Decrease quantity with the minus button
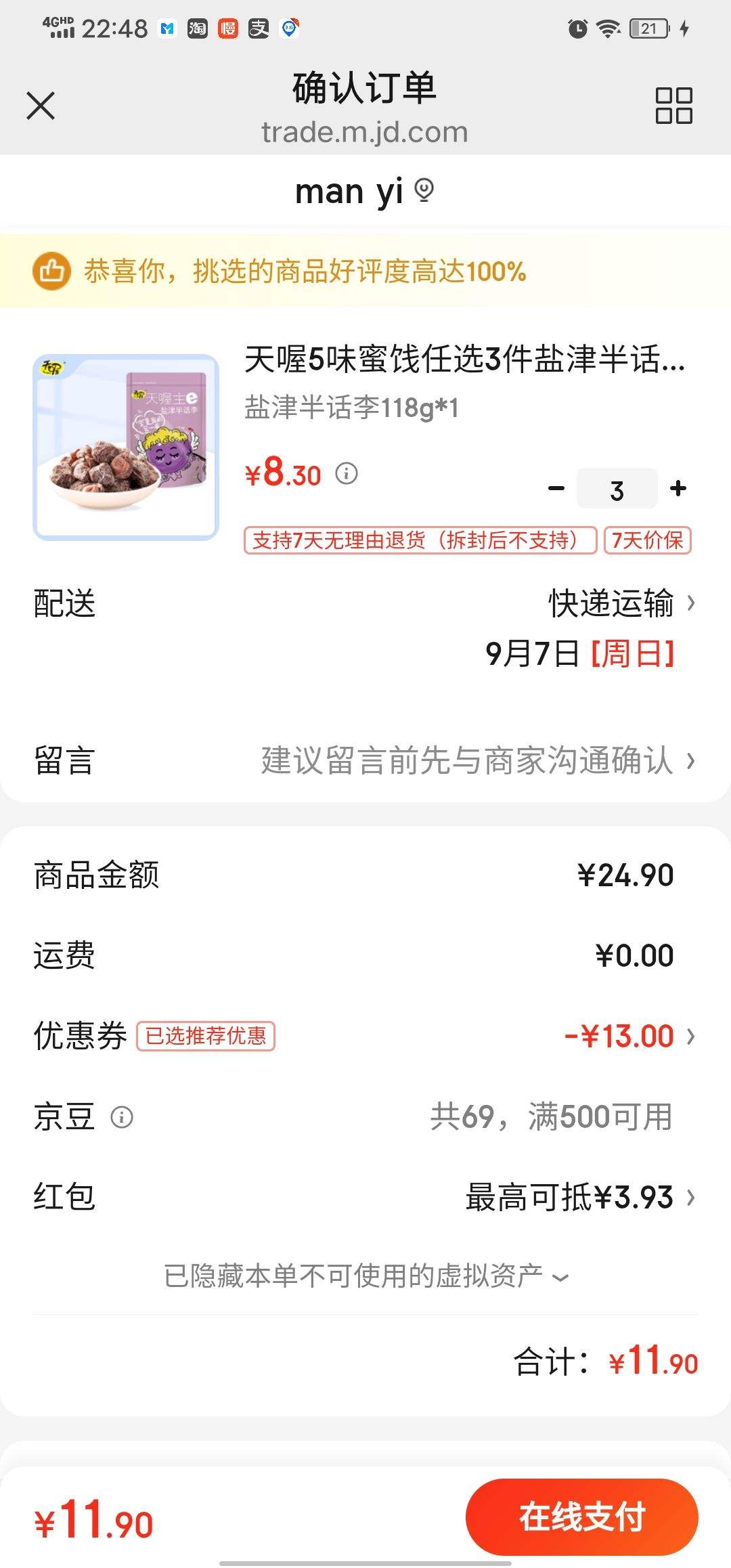The height and width of the screenshot is (1568, 731). (556, 487)
